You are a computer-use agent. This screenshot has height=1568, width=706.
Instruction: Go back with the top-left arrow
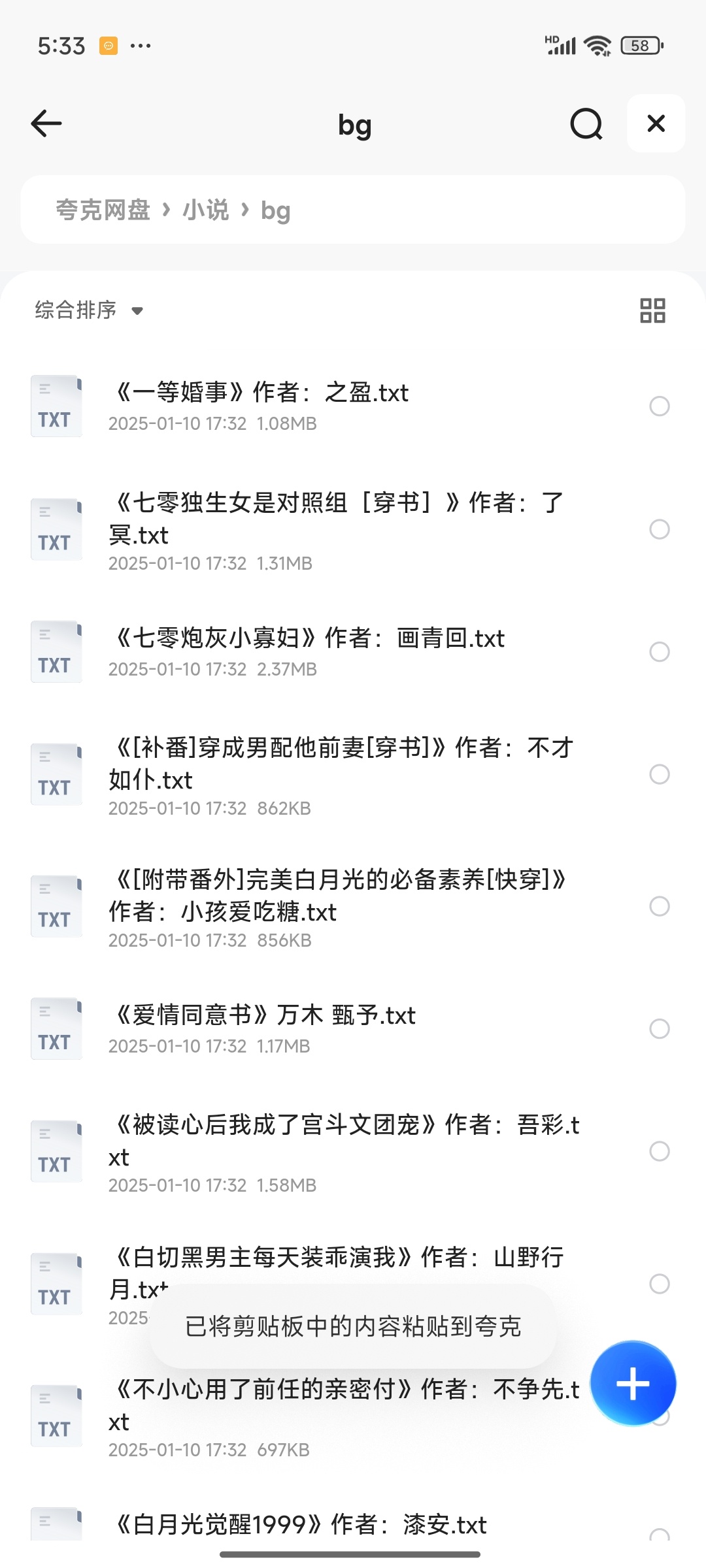(x=46, y=123)
